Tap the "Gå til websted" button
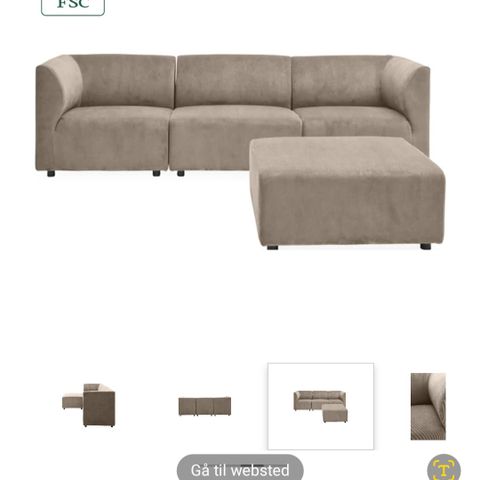 (240, 469)
